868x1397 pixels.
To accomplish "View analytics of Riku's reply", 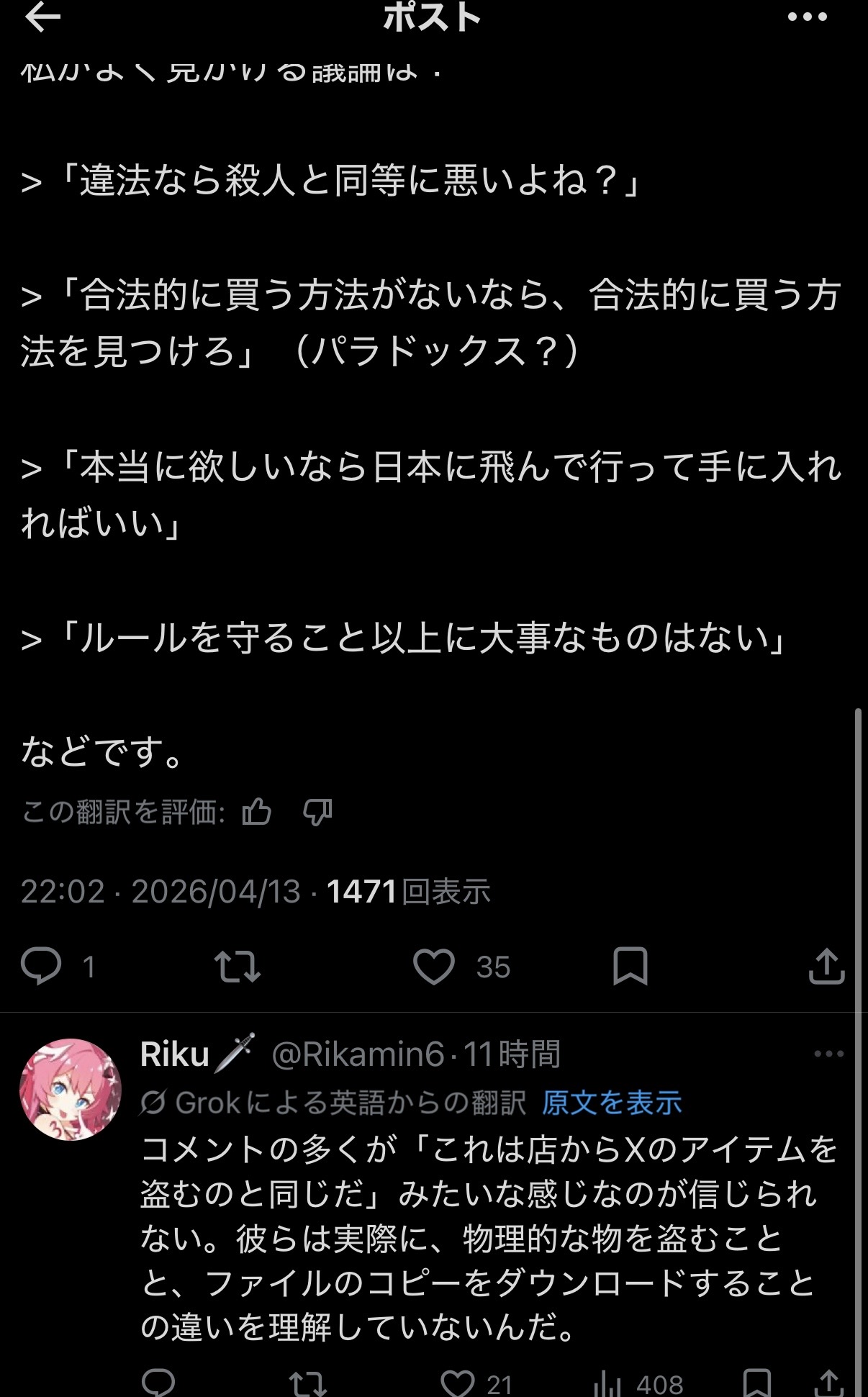I will (608, 1383).
